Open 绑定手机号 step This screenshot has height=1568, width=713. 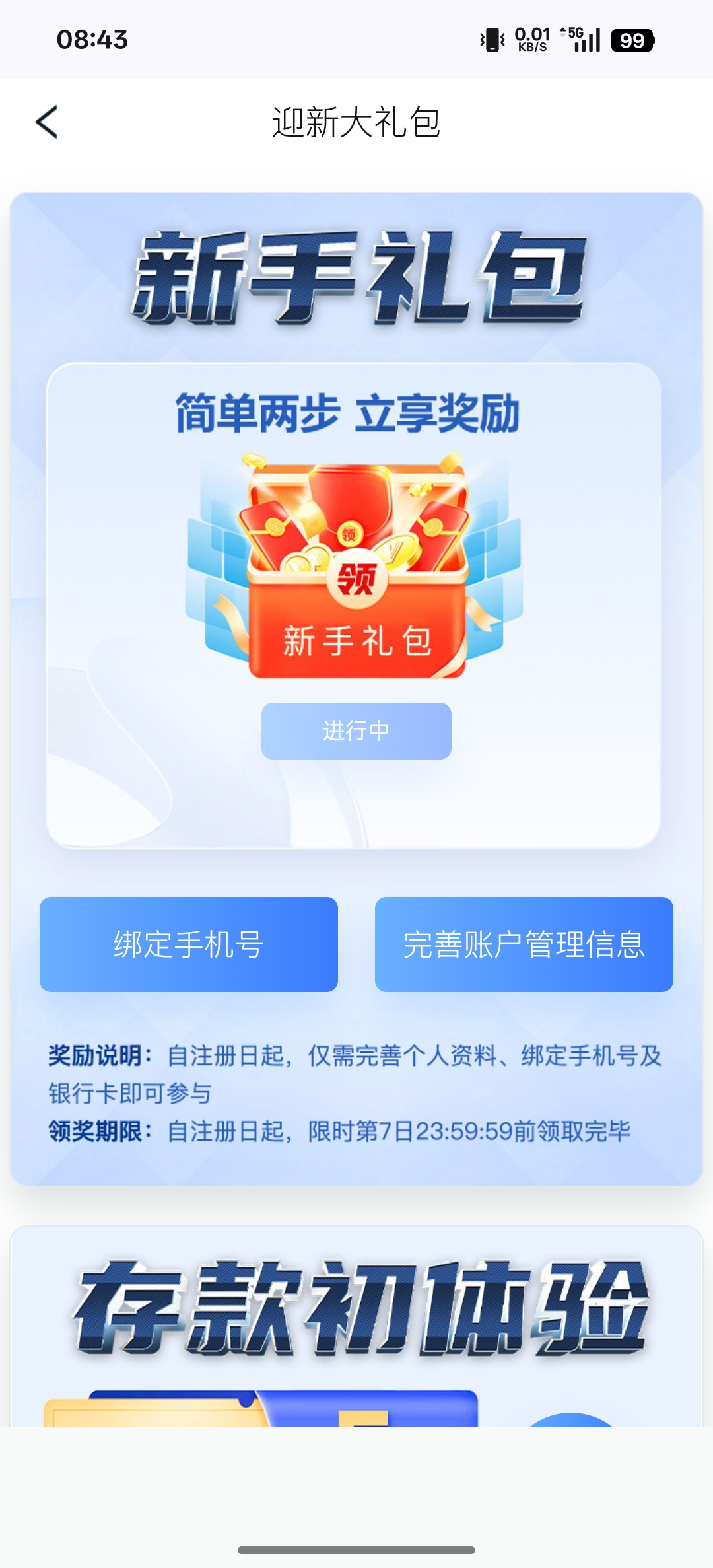pos(189,944)
